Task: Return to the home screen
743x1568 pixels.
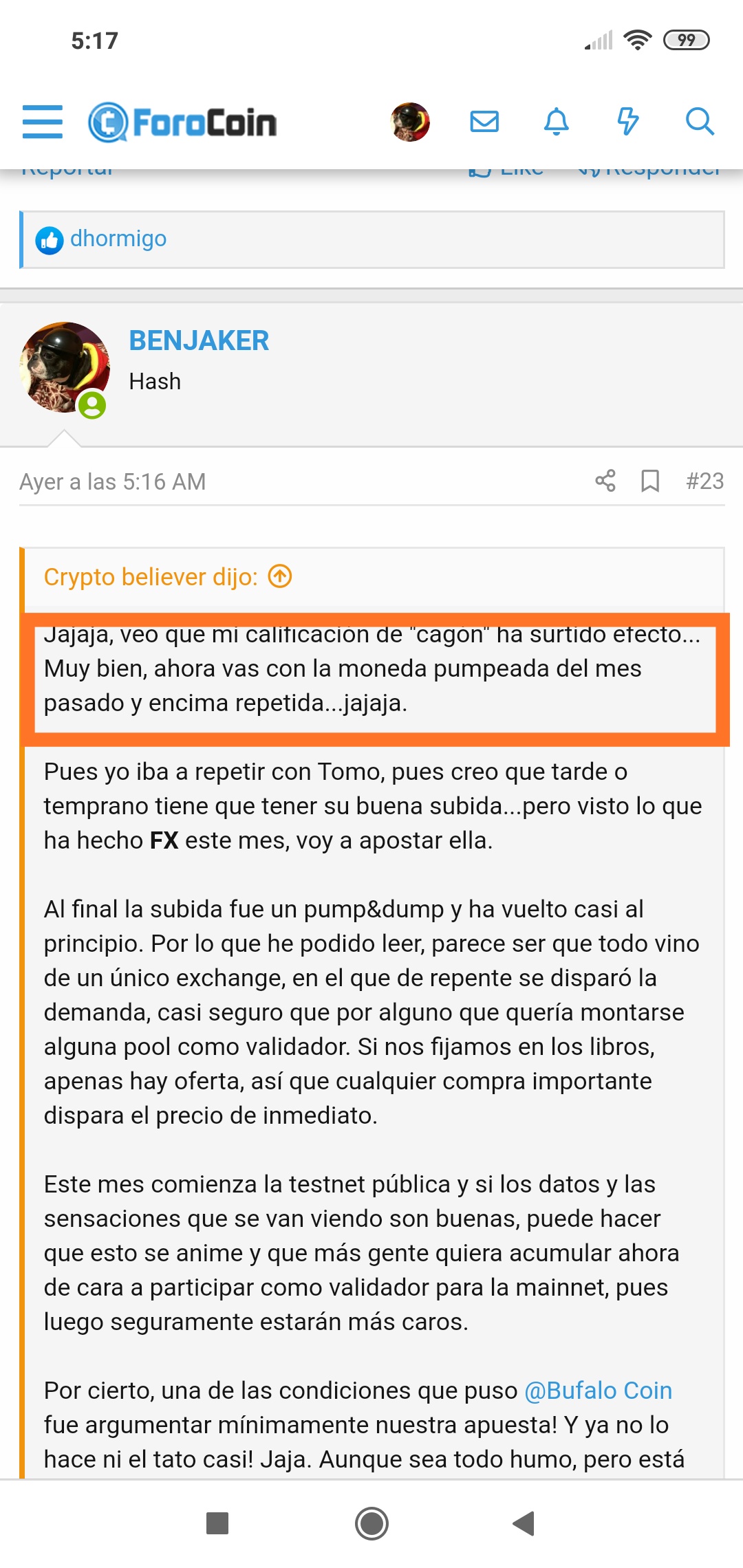Action: pos(371,1523)
